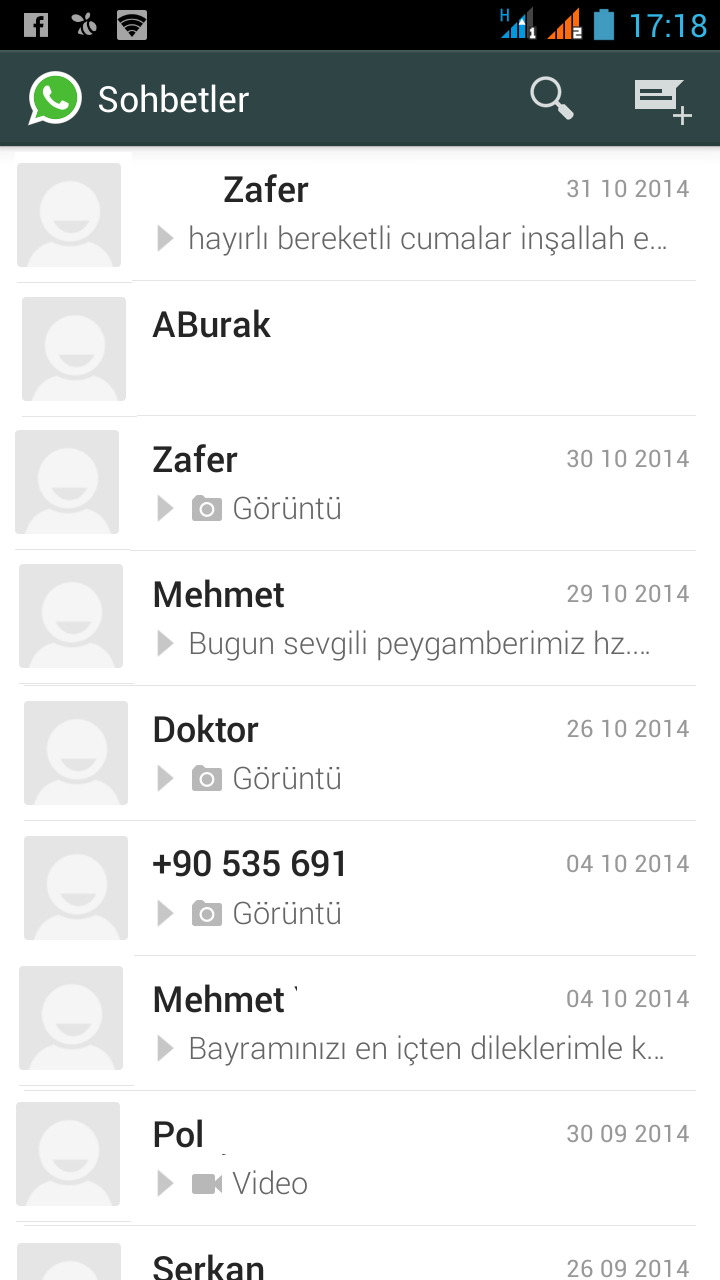720x1280 pixels.
Task: View Pol's profile picture
Action: tap(68, 1154)
